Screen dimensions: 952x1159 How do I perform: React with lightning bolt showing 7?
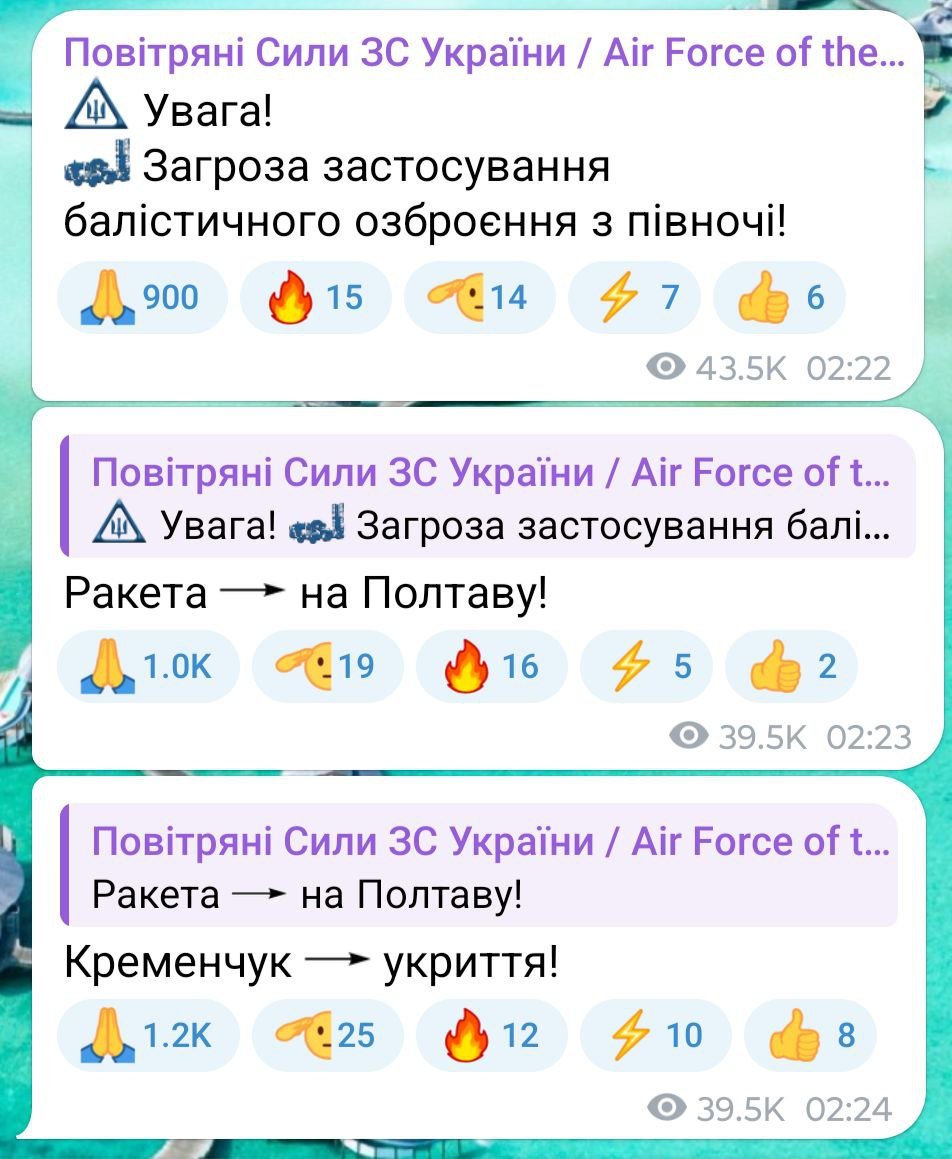pyautogui.click(x=641, y=297)
